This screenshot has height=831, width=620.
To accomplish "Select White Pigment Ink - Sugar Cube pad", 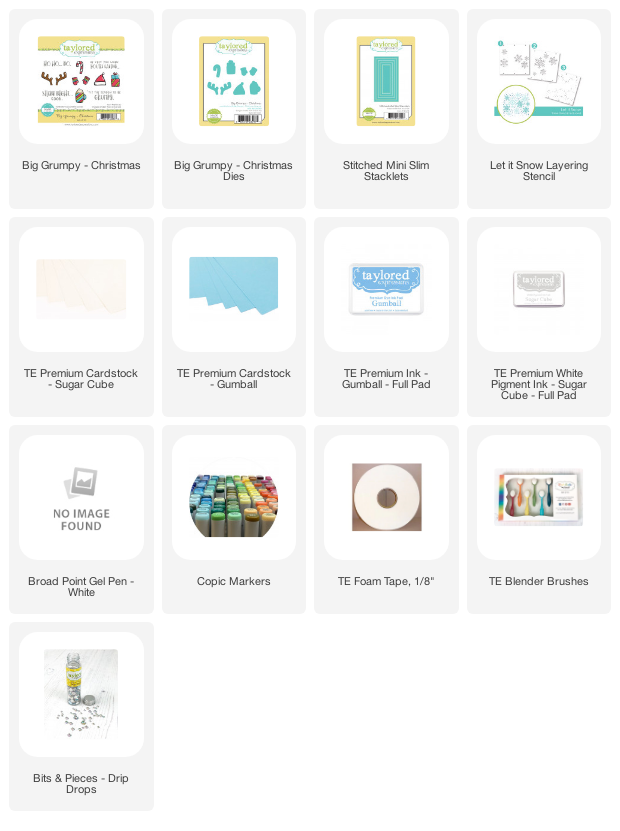I will pyautogui.click(x=538, y=290).
